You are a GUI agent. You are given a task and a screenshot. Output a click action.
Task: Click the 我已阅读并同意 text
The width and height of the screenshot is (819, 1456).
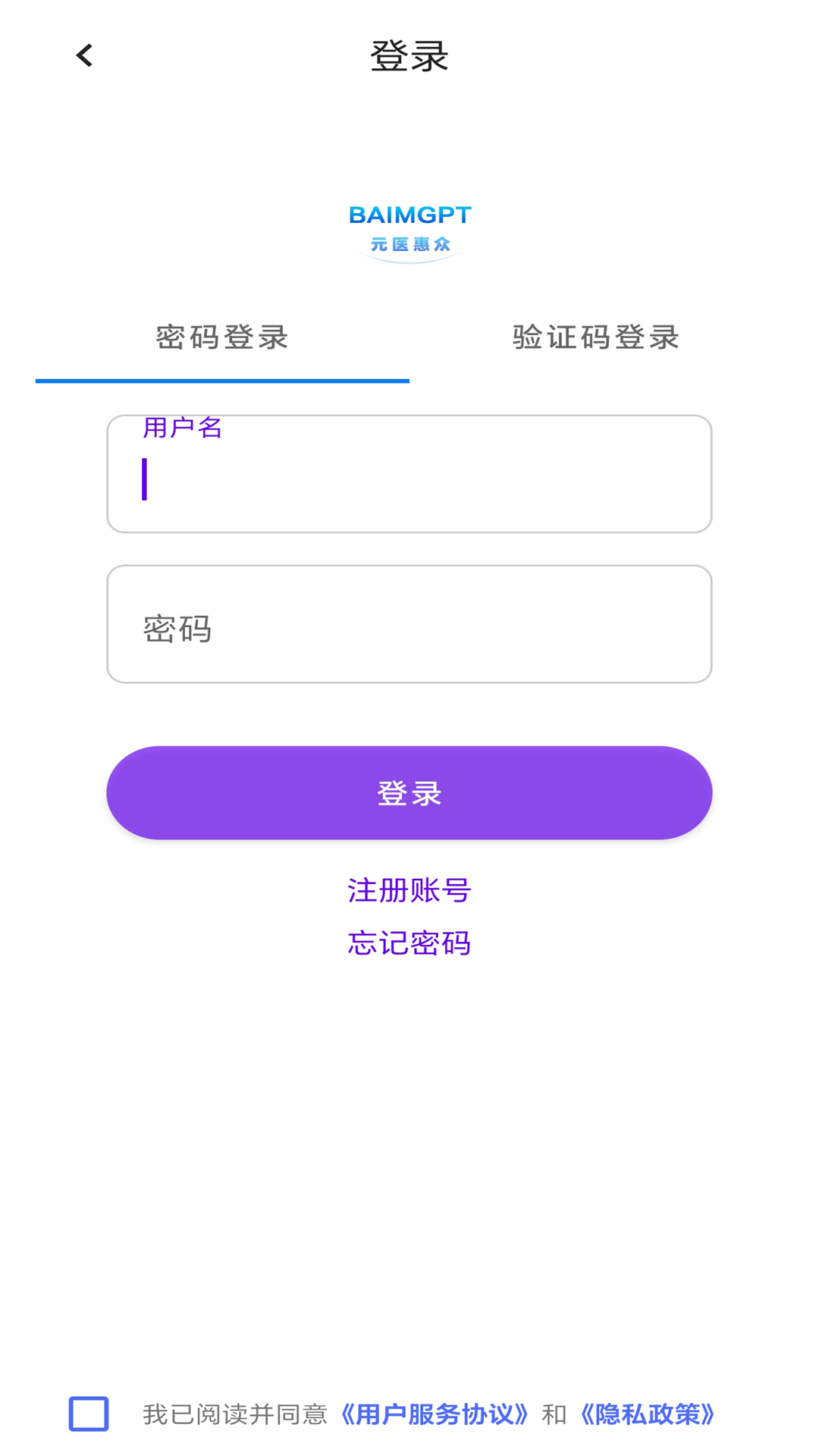239,1412
